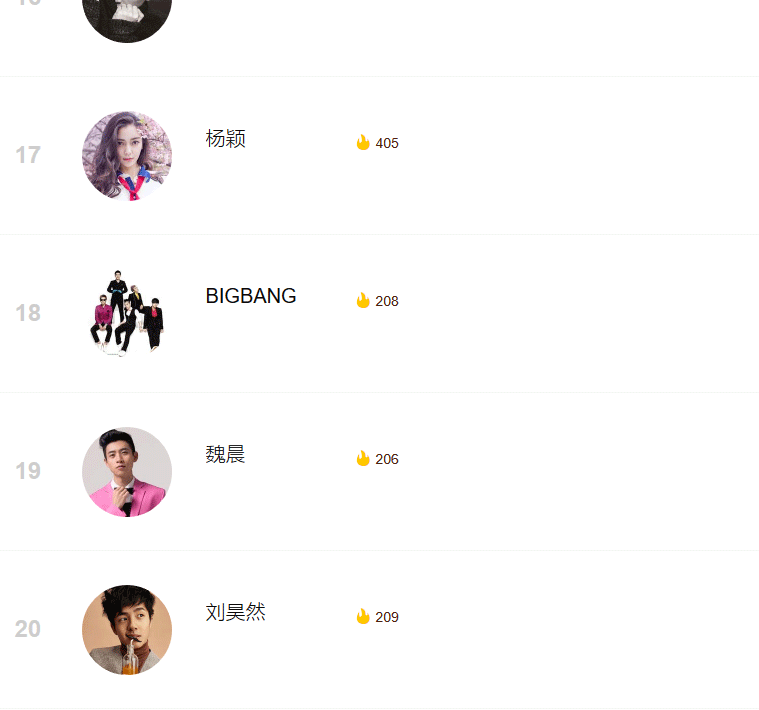
Task: Open 杨颖's ranking entry
Action: (x=225, y=139)
